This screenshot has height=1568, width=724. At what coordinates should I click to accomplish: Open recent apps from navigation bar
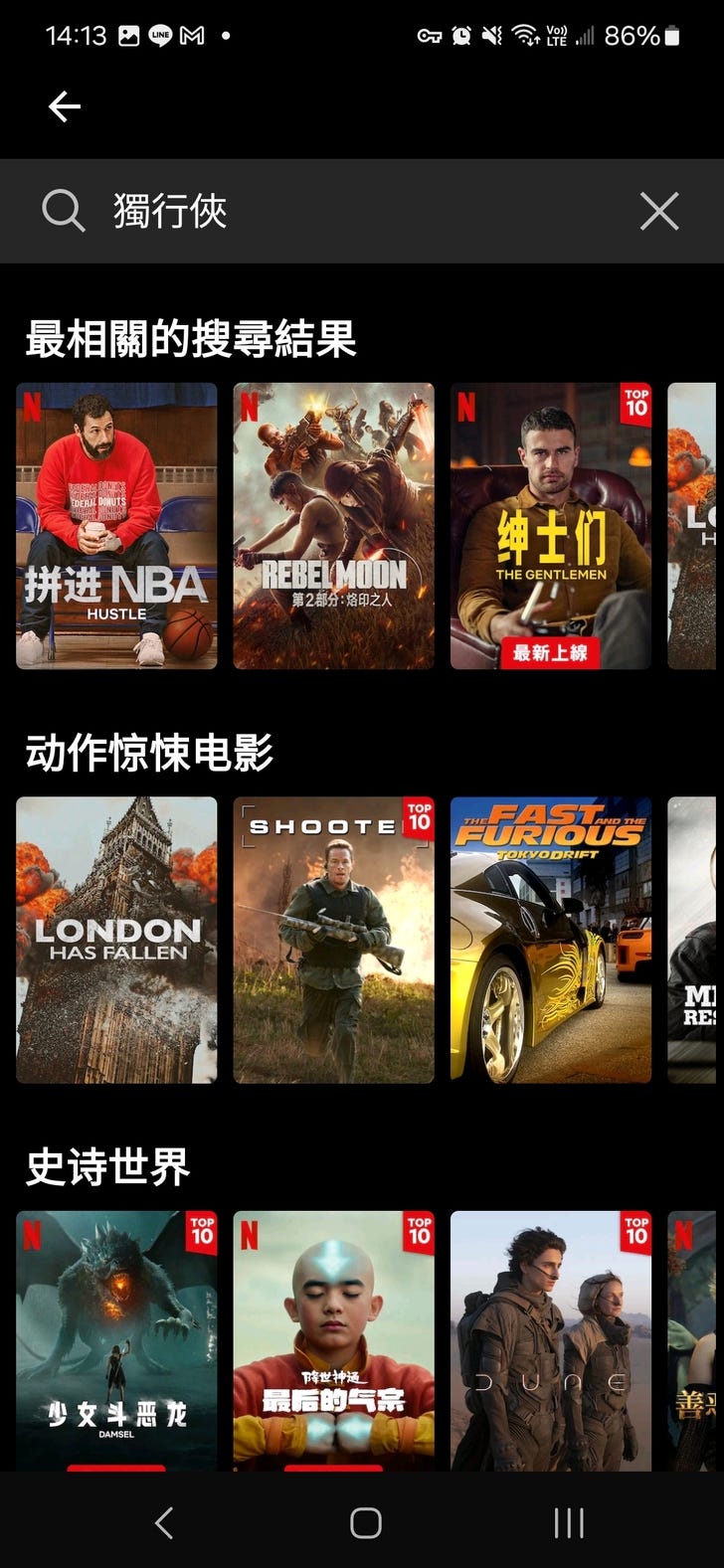(569, 1522)
